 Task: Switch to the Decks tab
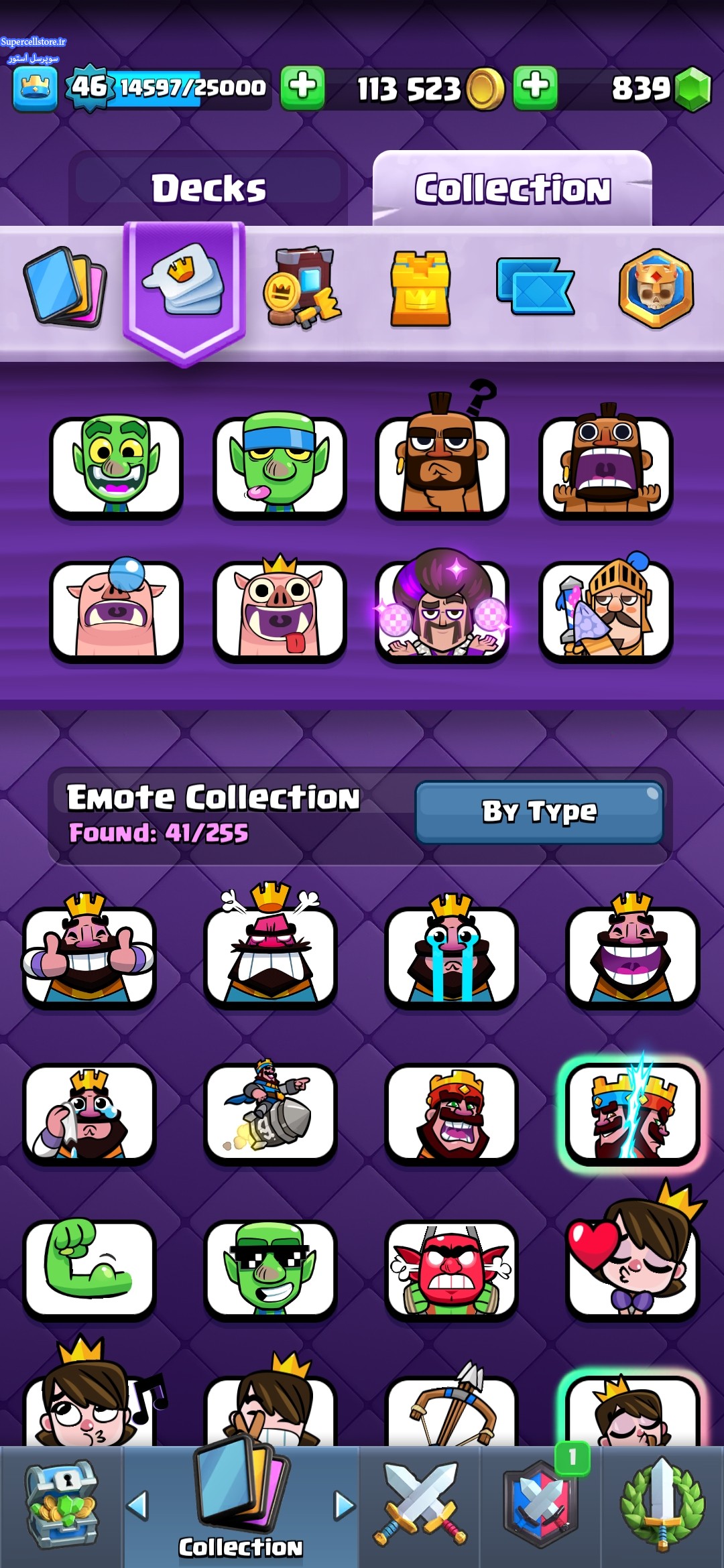pos(208,188)
